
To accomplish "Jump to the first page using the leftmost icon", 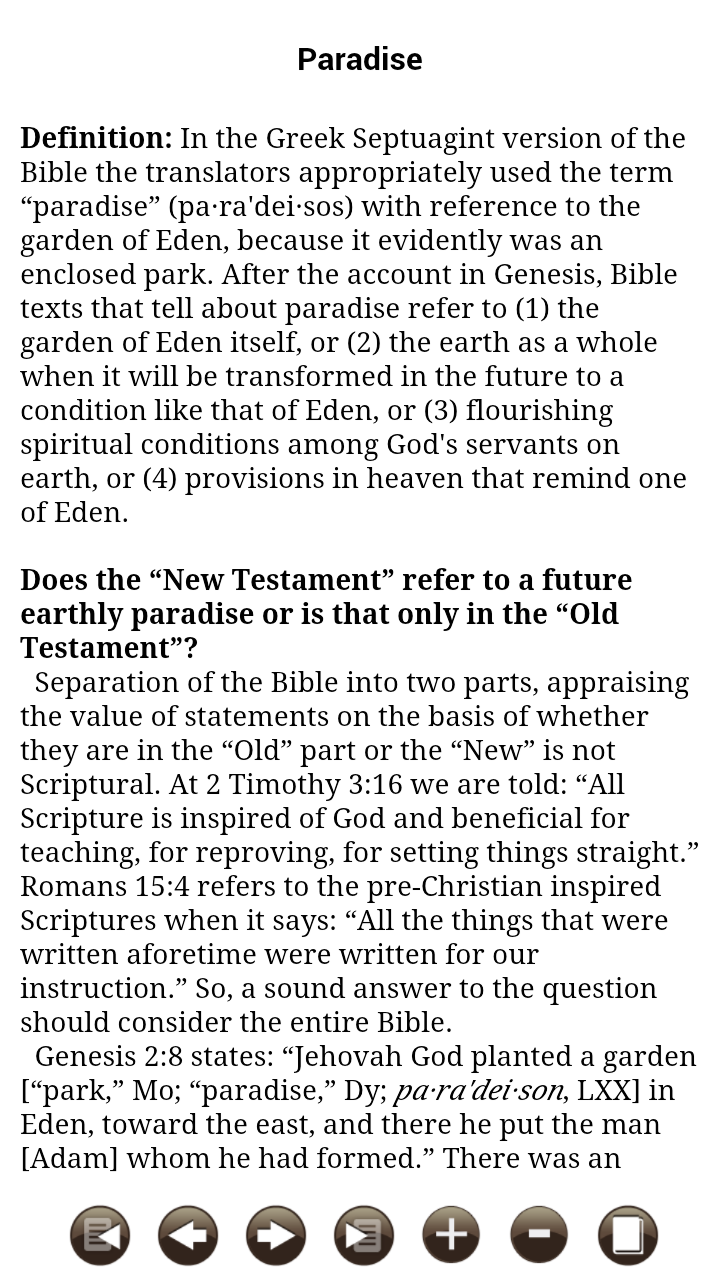I will point(100,1234).
